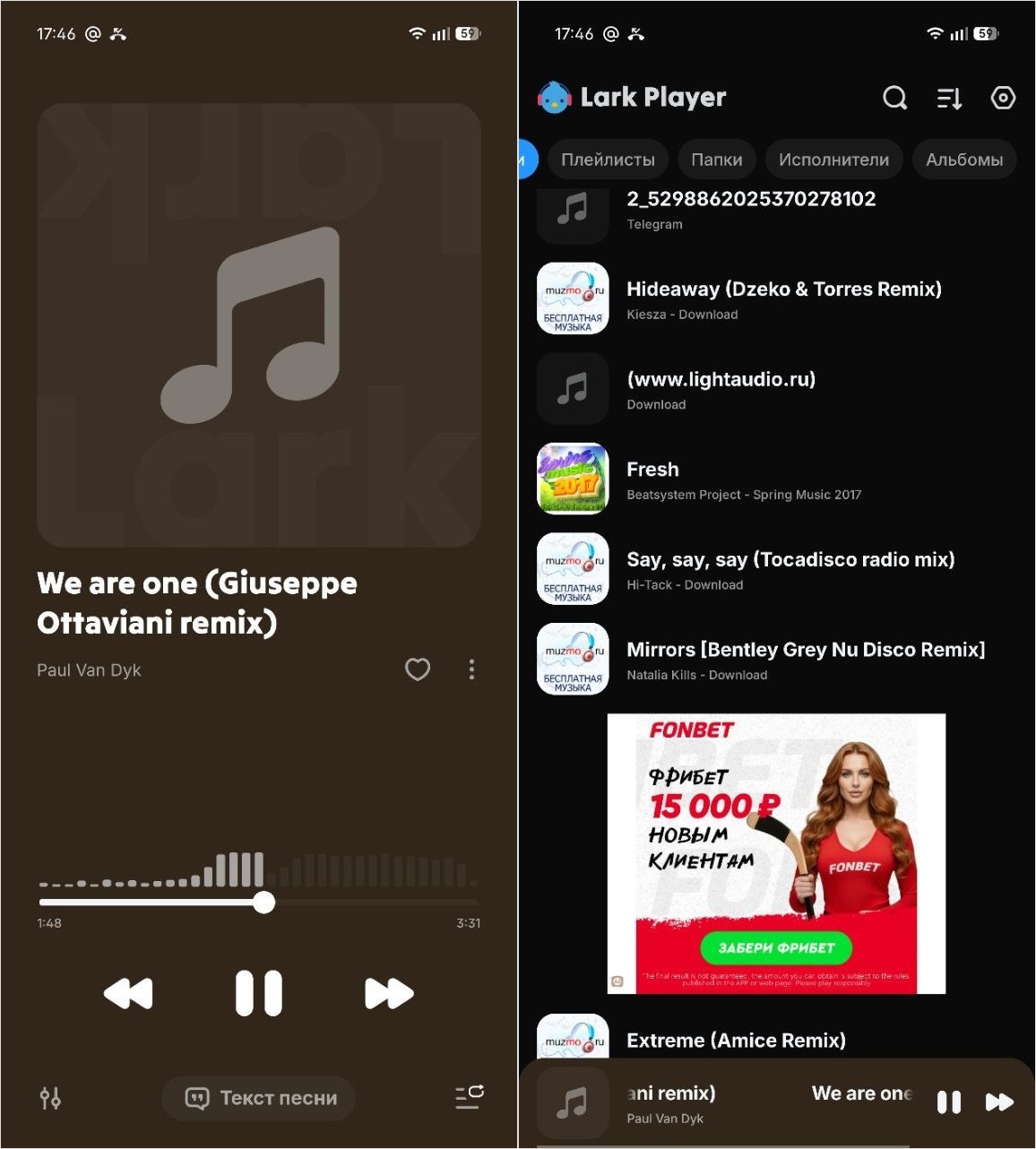Skip to next track in player
This screenshot has height=1149, width=1036.
(388, 993)
